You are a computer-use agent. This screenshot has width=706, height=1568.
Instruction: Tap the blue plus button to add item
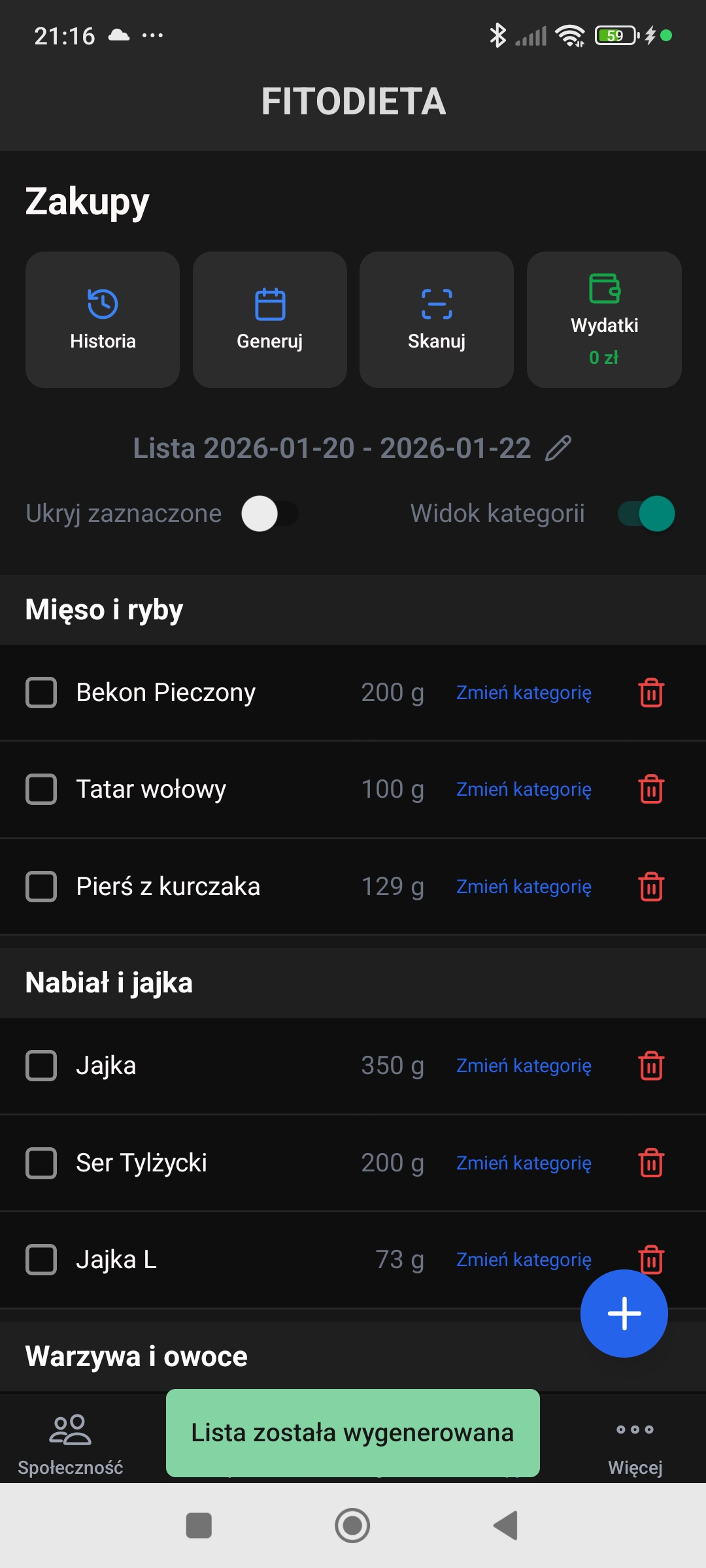coord(624,1313)
